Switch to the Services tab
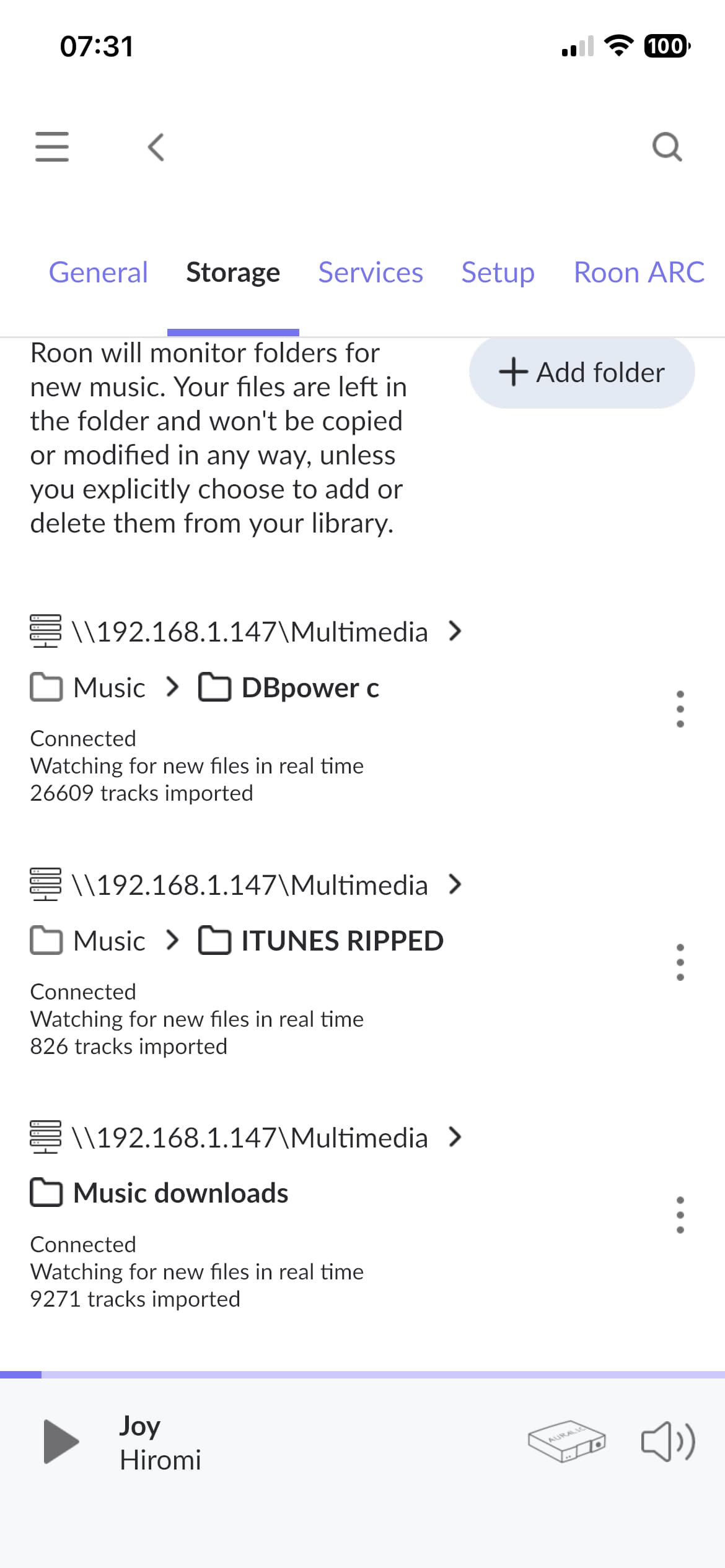The image size is (725, 1568). [371, 272]
